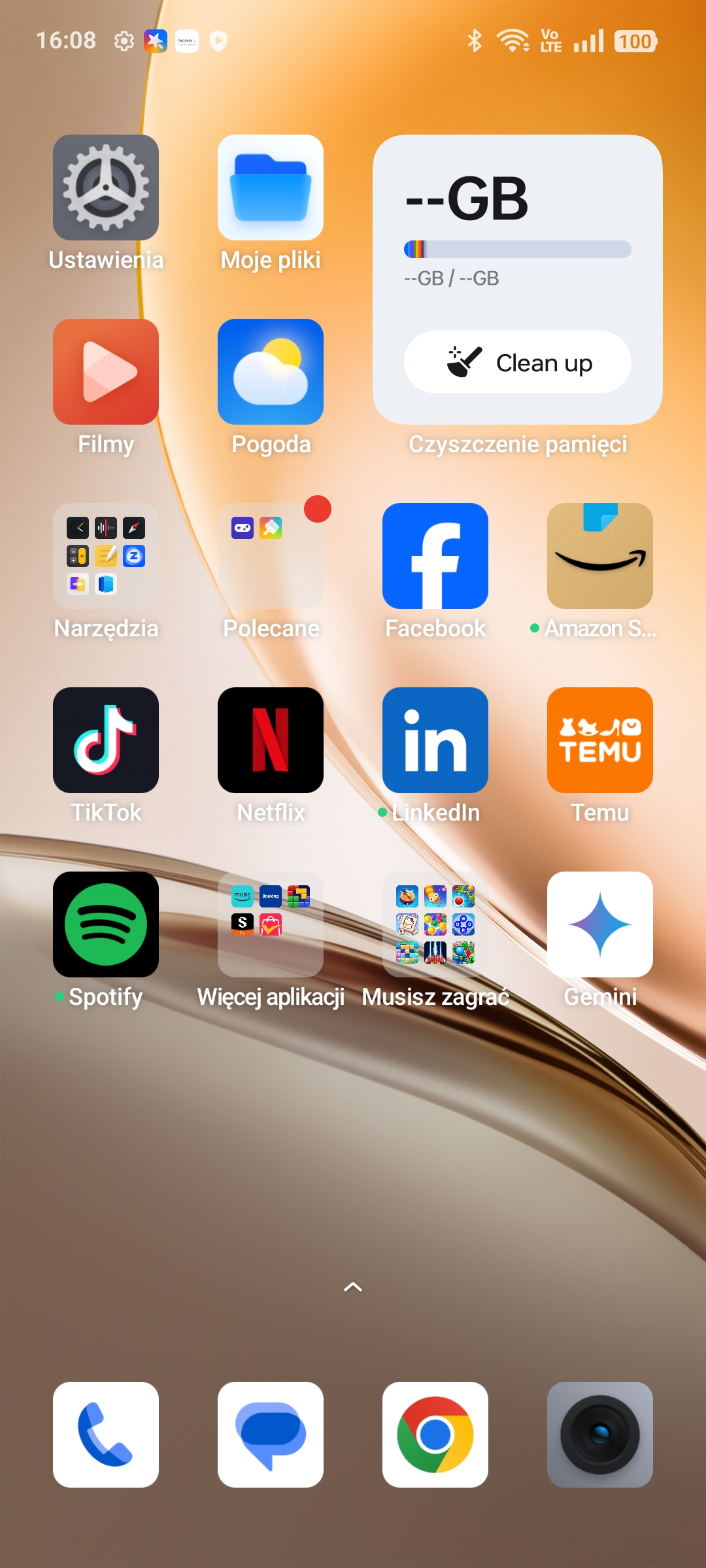Image resolution: width=706 pixels, height=1568 pixels.
Task: Open the Chrome browser
Action: pyautogui.click(x=435, y=1435)
